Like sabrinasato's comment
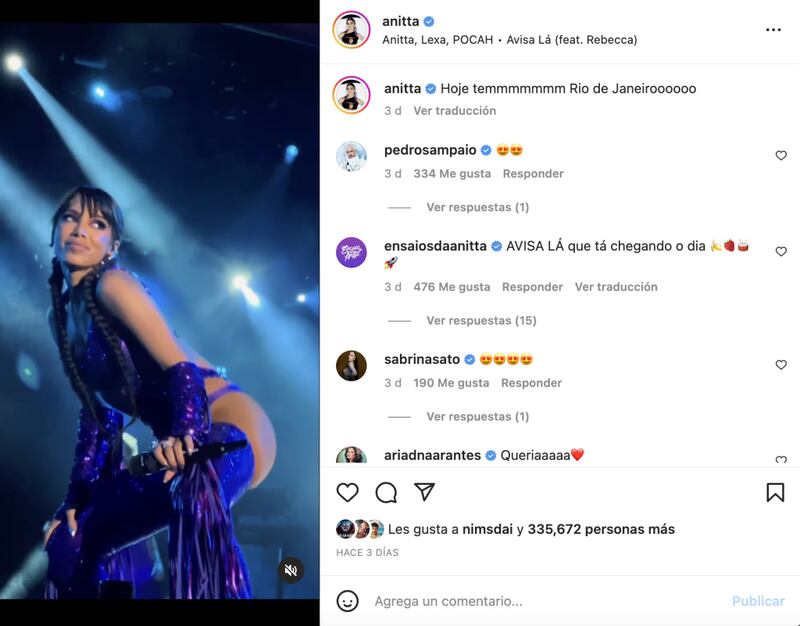Screen dimensions: 800x626 (781, 365)
